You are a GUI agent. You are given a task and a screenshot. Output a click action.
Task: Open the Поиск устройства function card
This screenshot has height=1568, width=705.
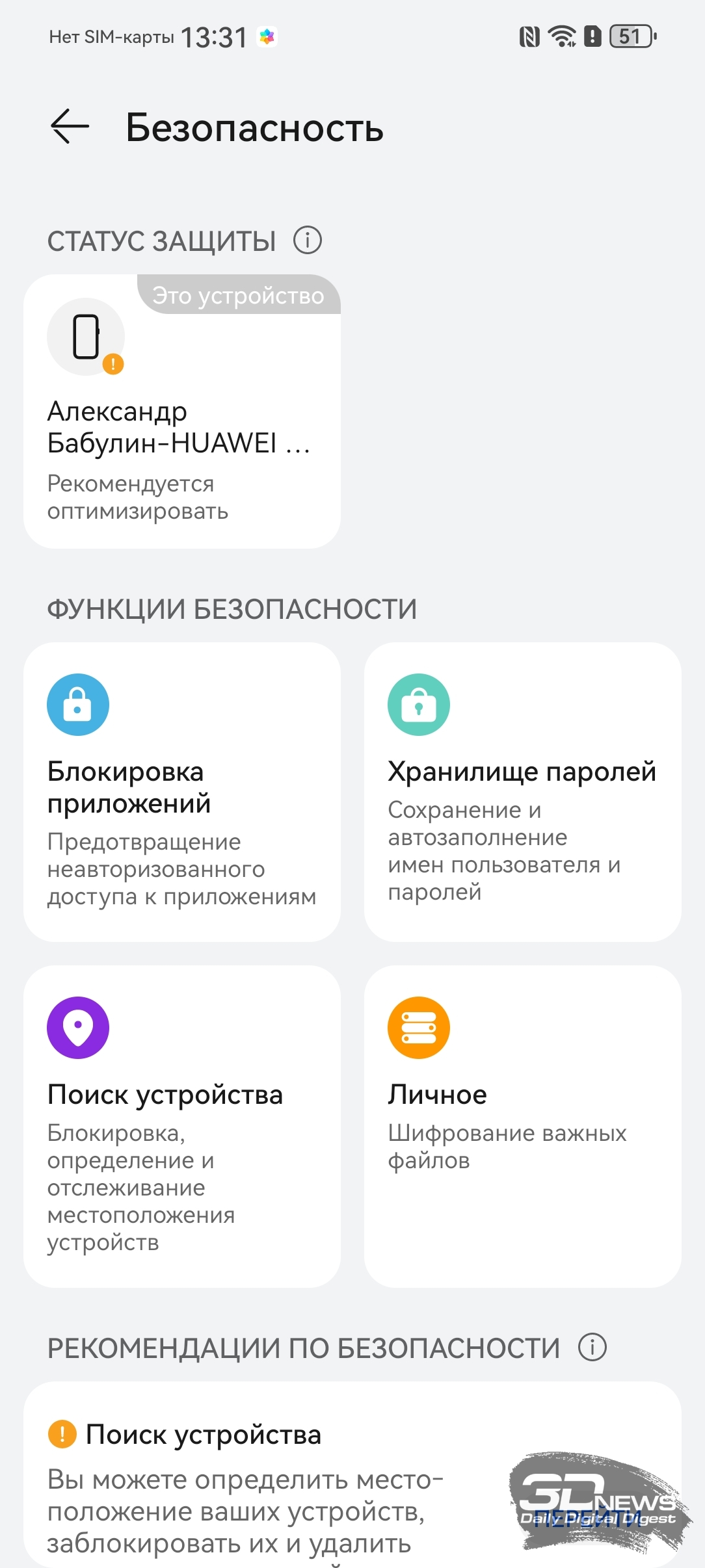click(182, 1125)
